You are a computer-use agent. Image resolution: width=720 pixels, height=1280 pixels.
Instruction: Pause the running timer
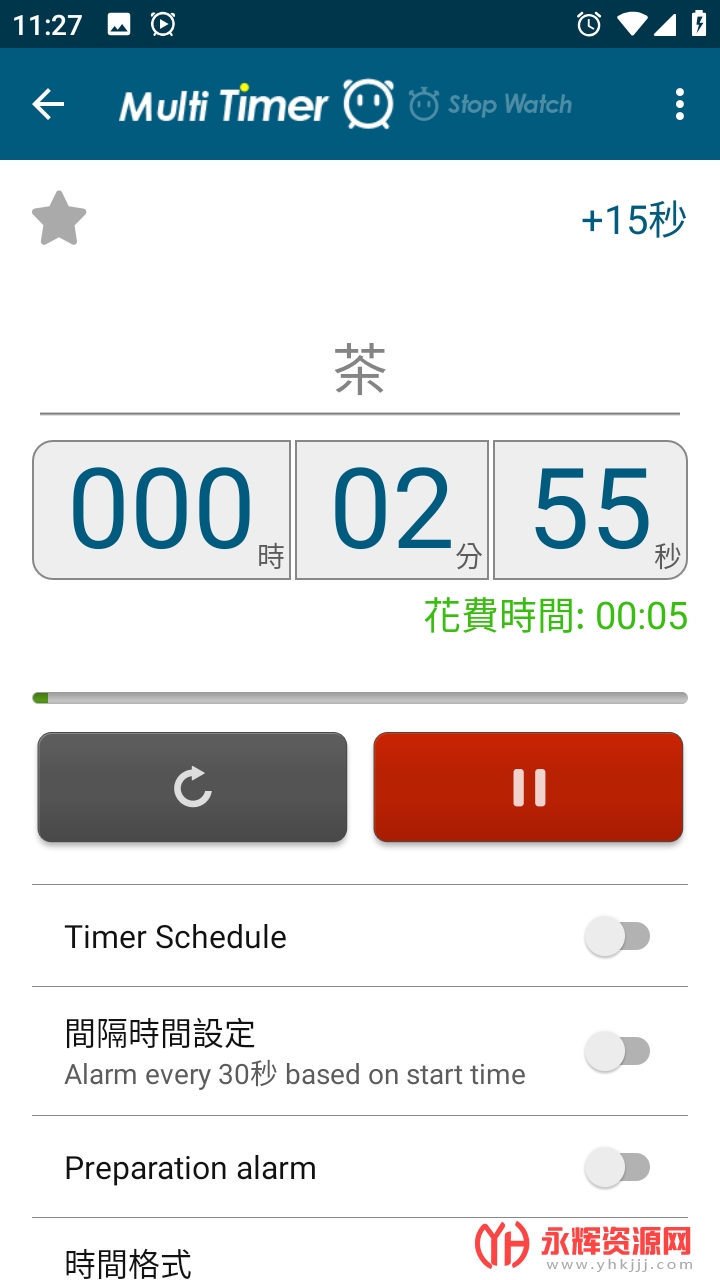click(528, 787)
